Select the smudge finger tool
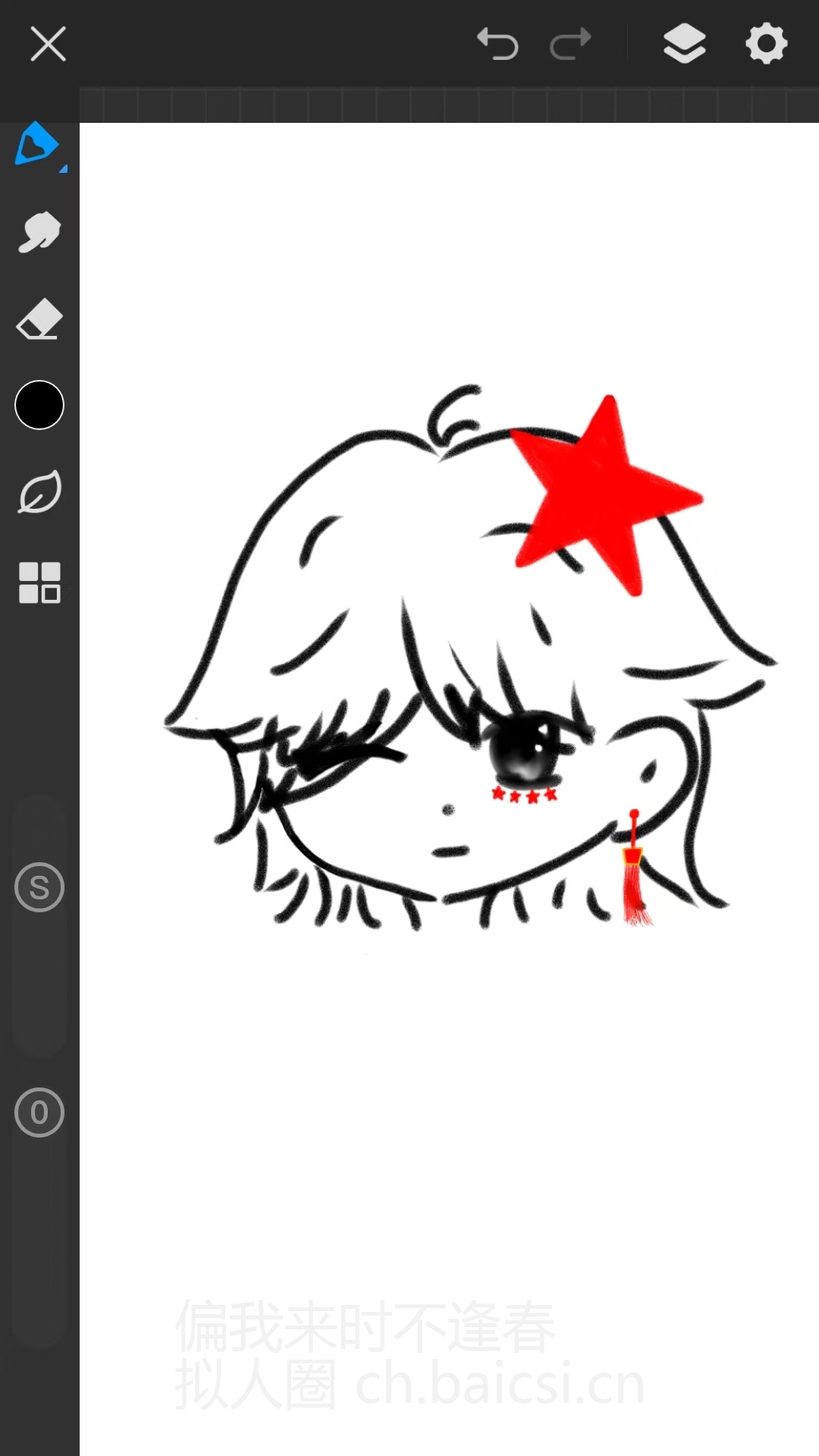819x1456 pixels. coord(39,232)
